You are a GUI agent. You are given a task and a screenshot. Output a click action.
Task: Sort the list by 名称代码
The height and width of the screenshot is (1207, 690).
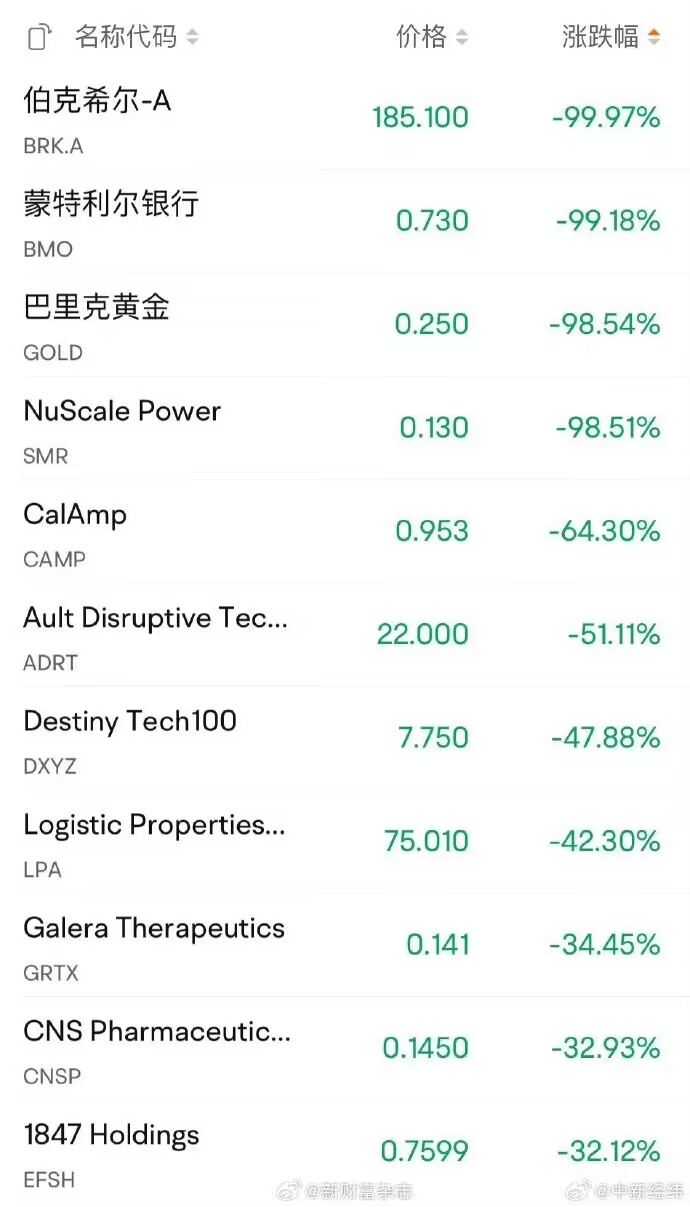pos(137,38)
